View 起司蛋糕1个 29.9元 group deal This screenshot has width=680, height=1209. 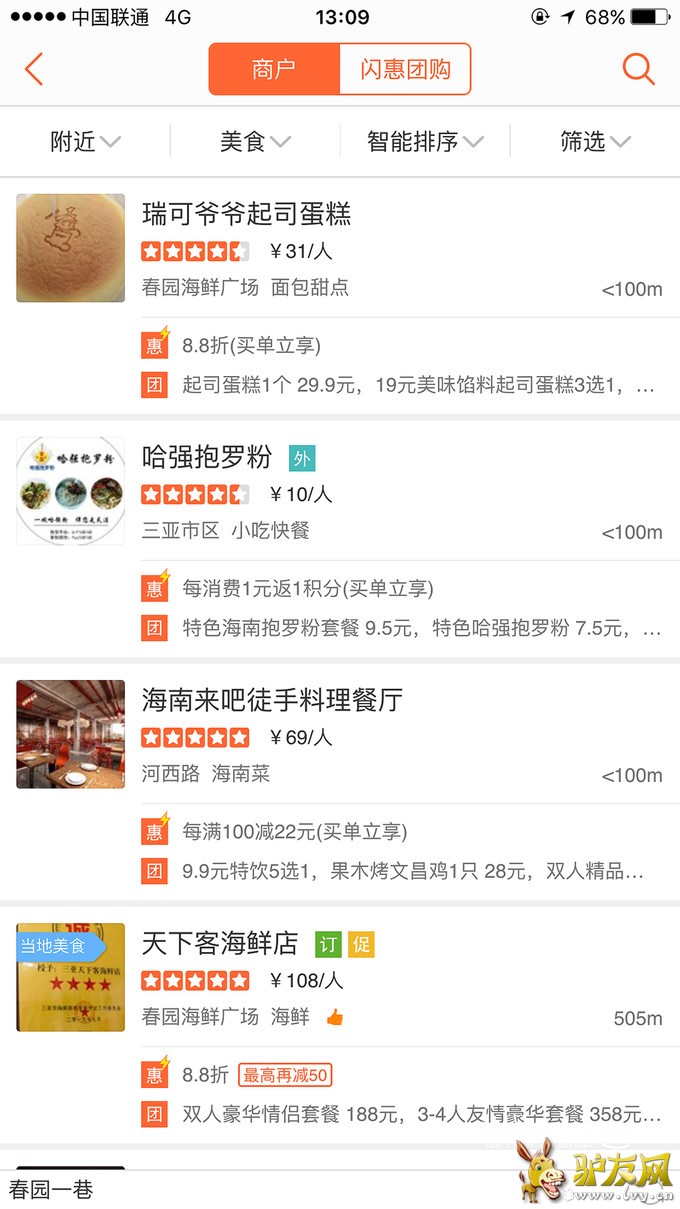click(x=400, y=384)
